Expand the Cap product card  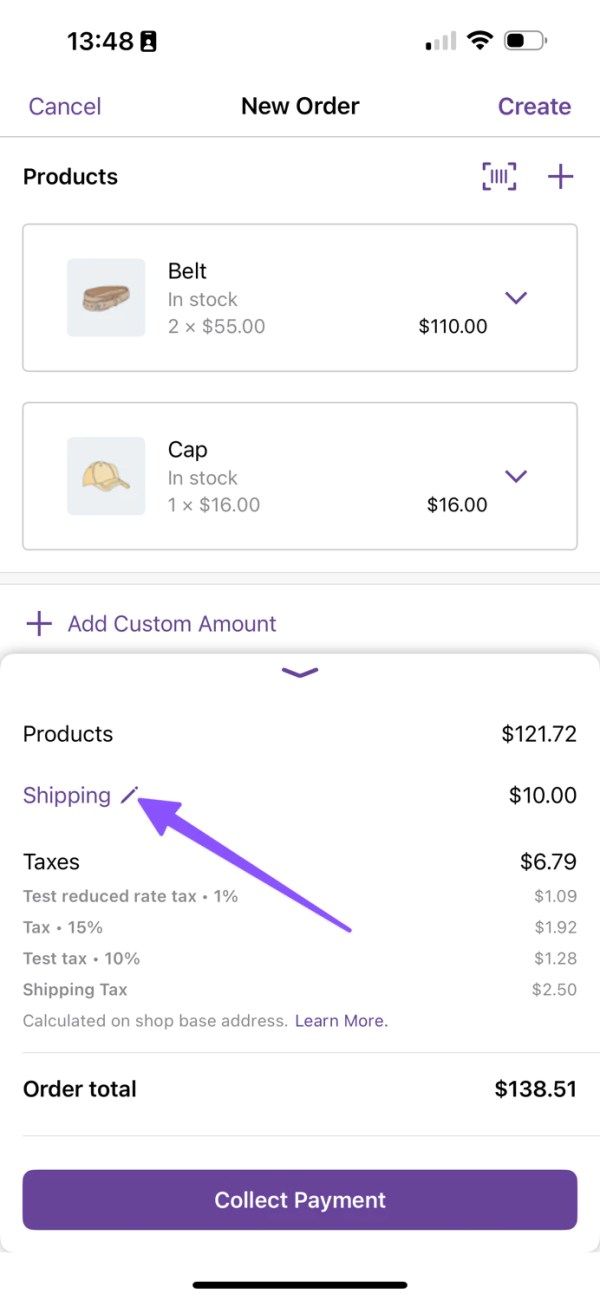pos(516,476)
